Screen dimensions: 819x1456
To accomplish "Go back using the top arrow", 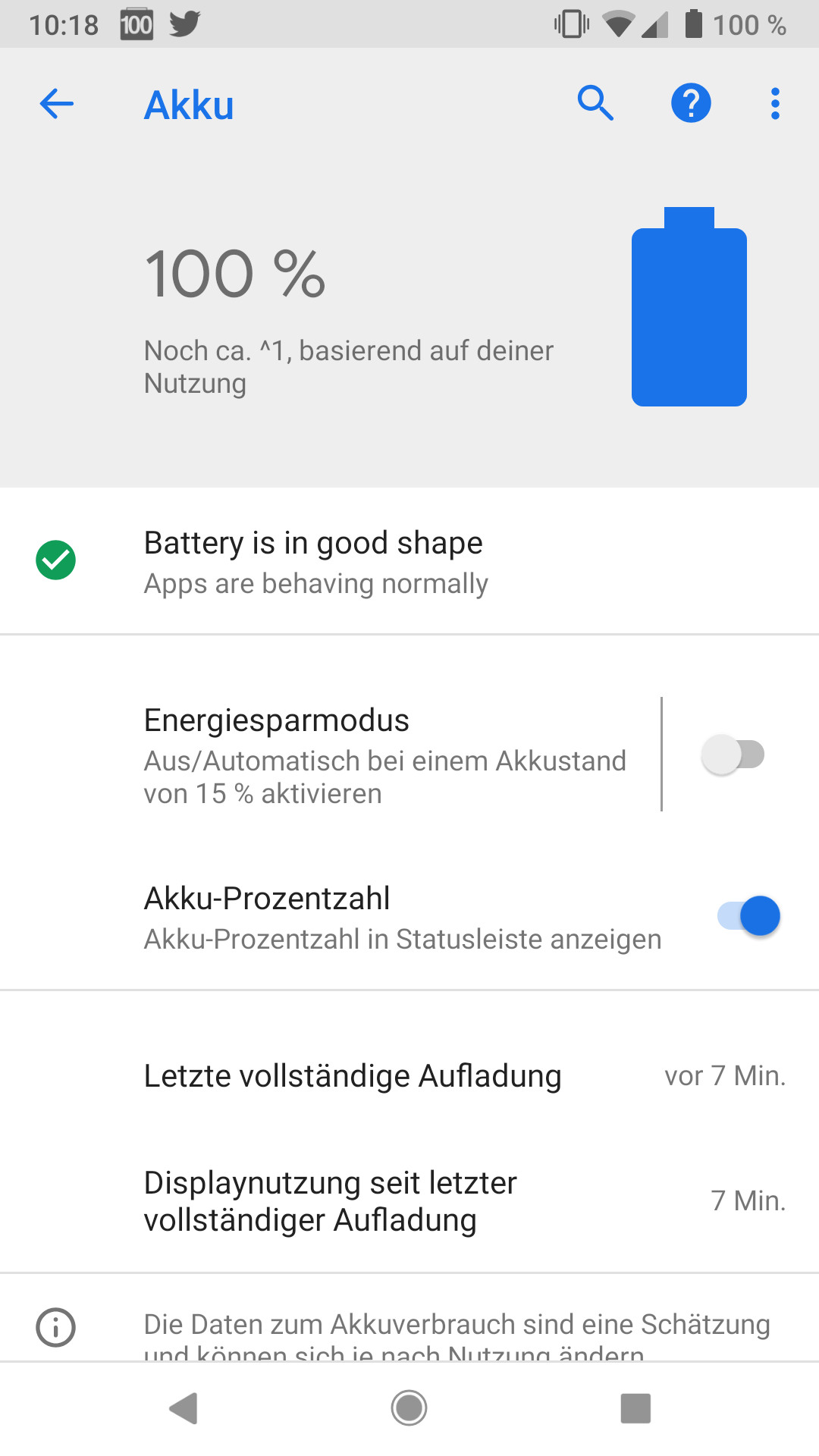I will (x=56, y=104).
